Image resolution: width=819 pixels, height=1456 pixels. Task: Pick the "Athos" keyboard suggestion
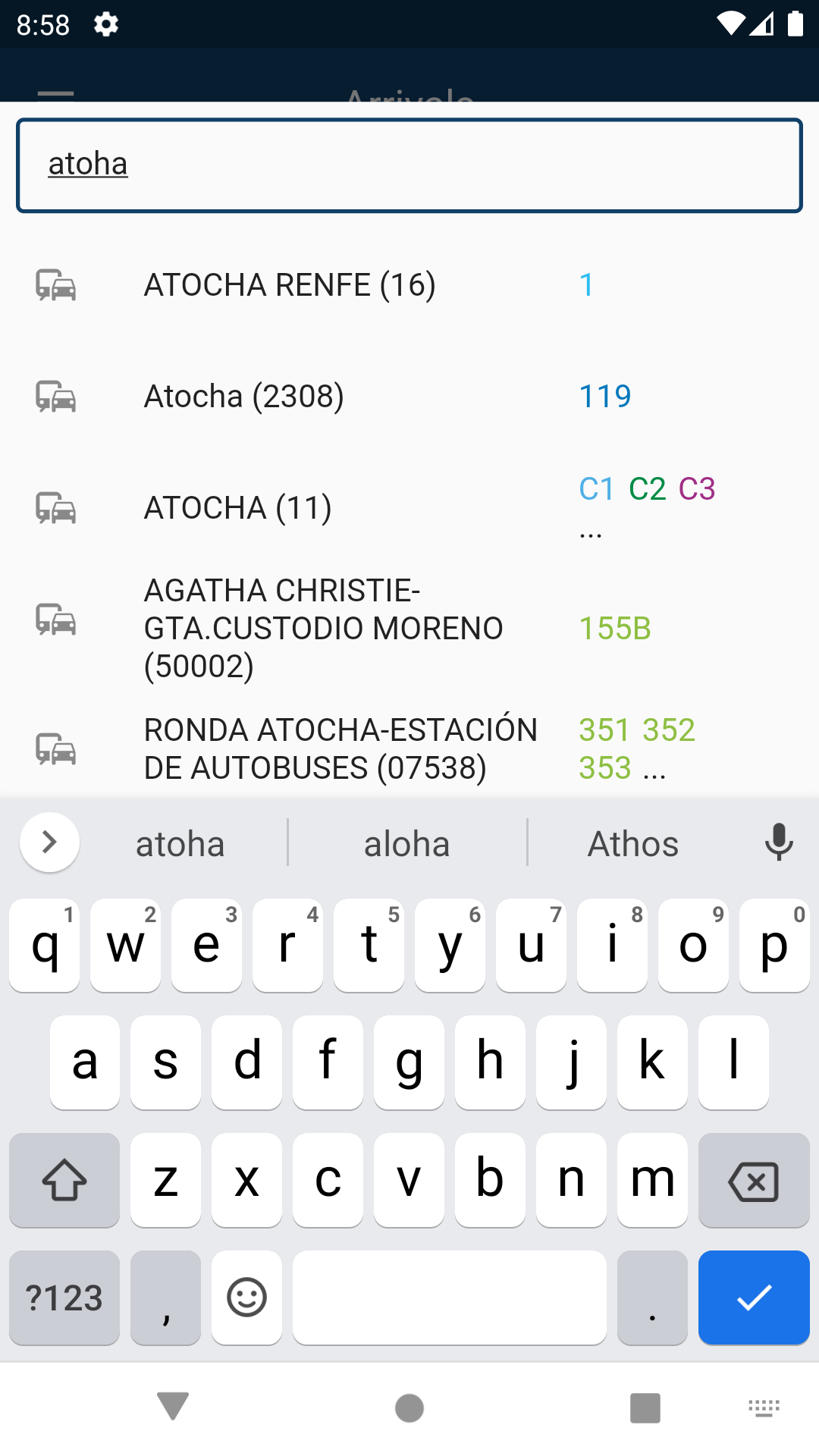click(x=633, y=843)
